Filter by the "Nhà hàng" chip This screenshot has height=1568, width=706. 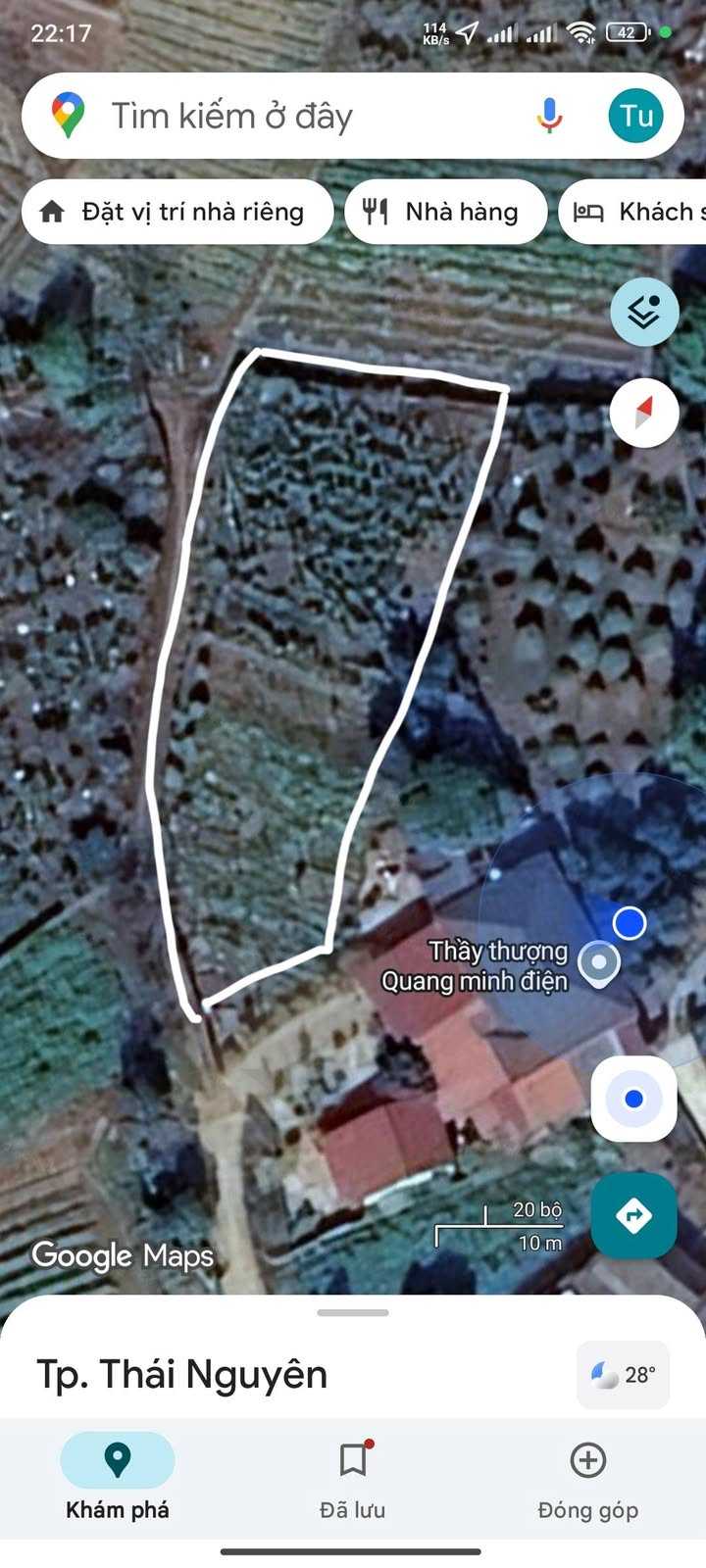click(445, 212)
